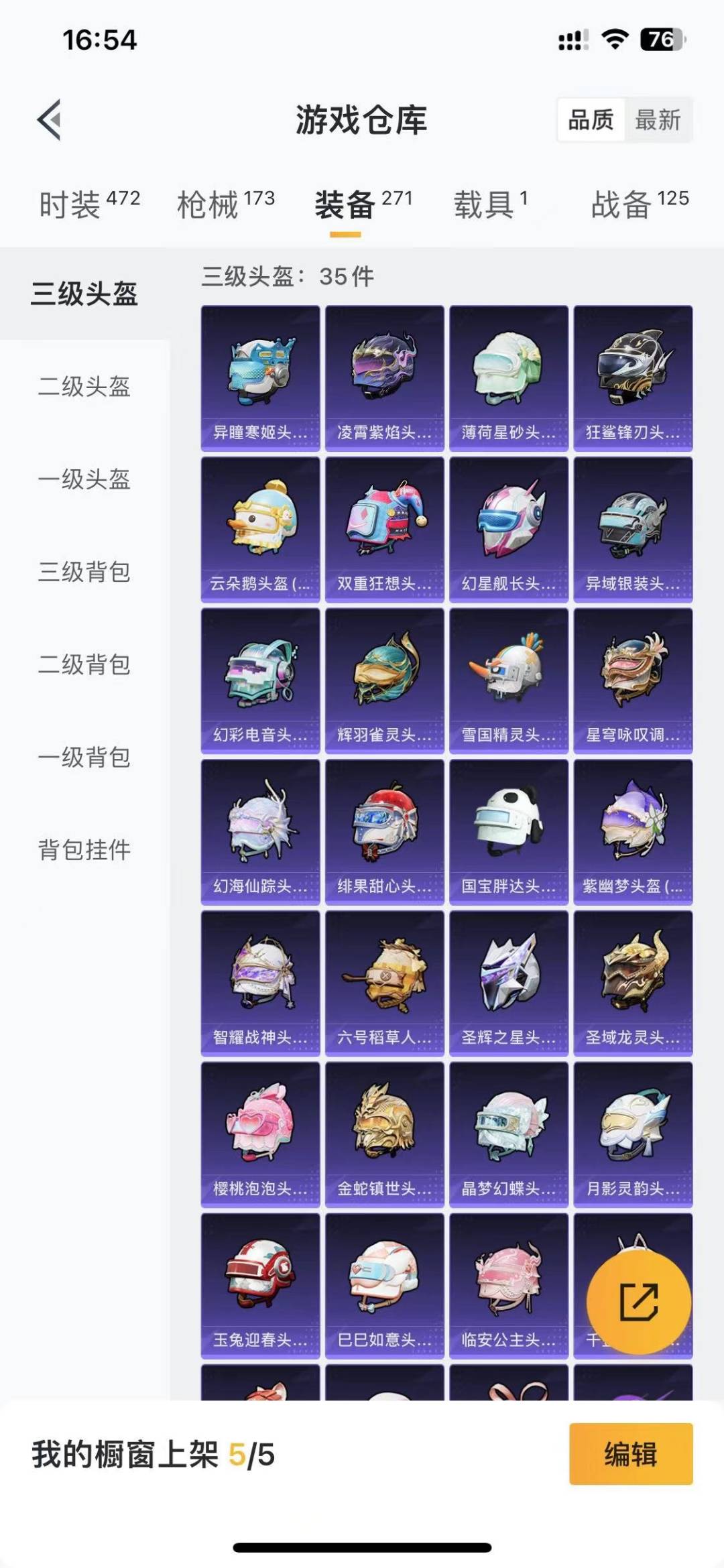This screenshot has width=724, height=1568.
Task: Click the back arrow to leave 游戏仓库
Action: pyautogui.click(x=48, y=119)
